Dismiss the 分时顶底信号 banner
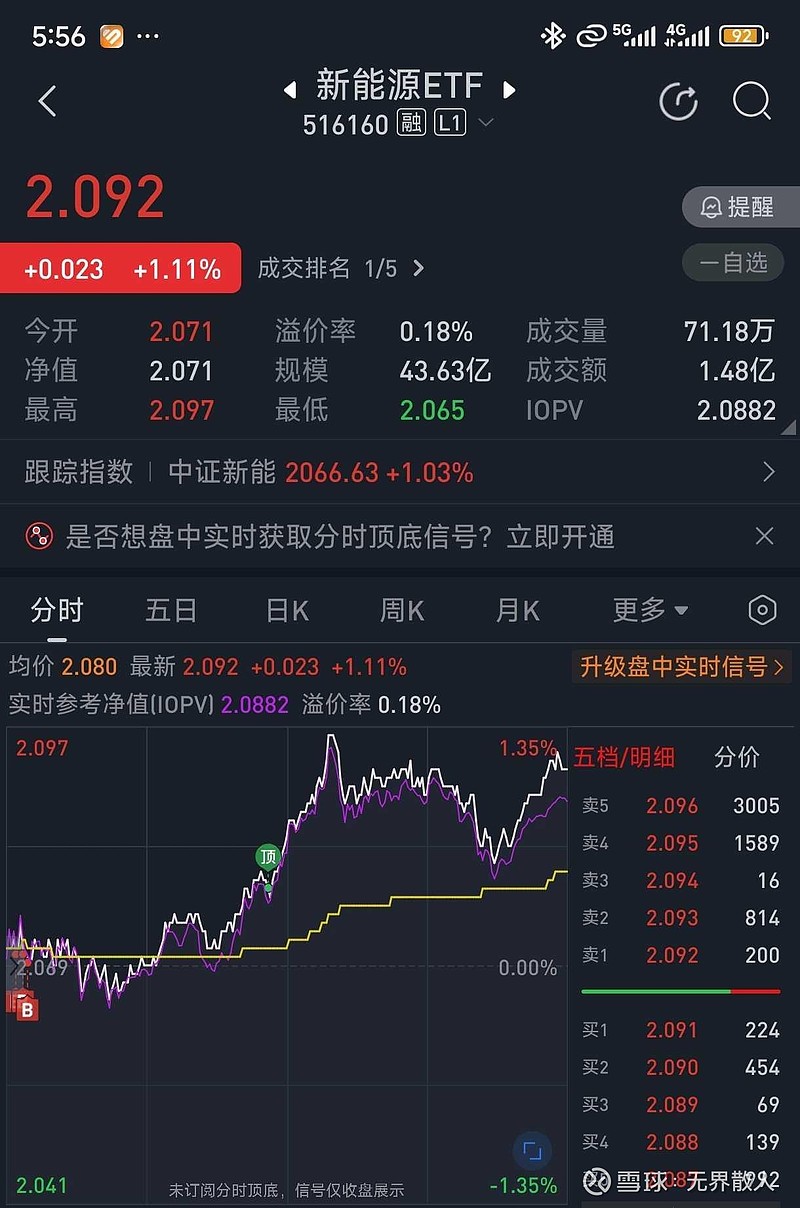The height and width of the screenshot is (1208, 800). click(765, 537)
